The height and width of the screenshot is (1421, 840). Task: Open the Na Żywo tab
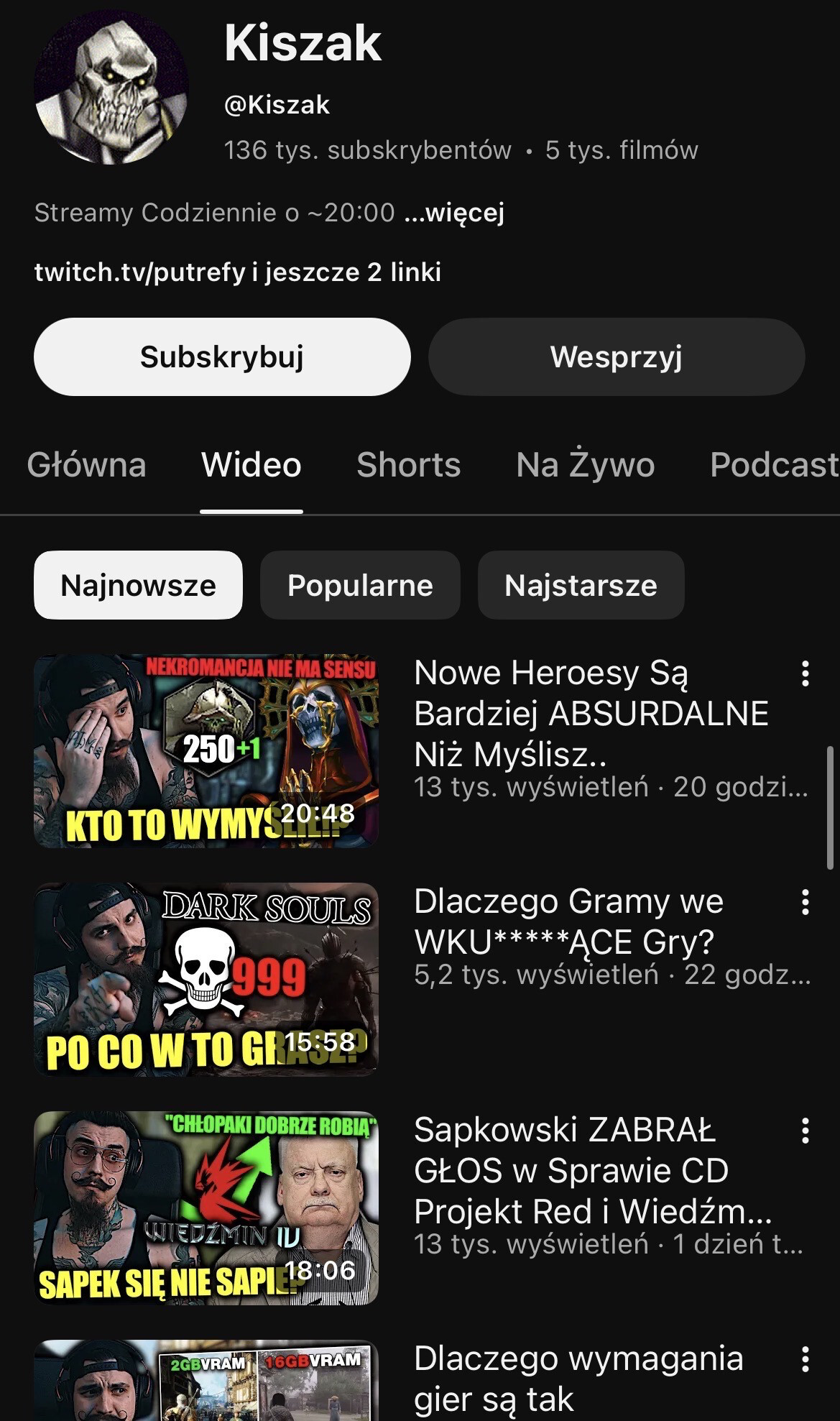pyautogui.click(x=585, y=465)
